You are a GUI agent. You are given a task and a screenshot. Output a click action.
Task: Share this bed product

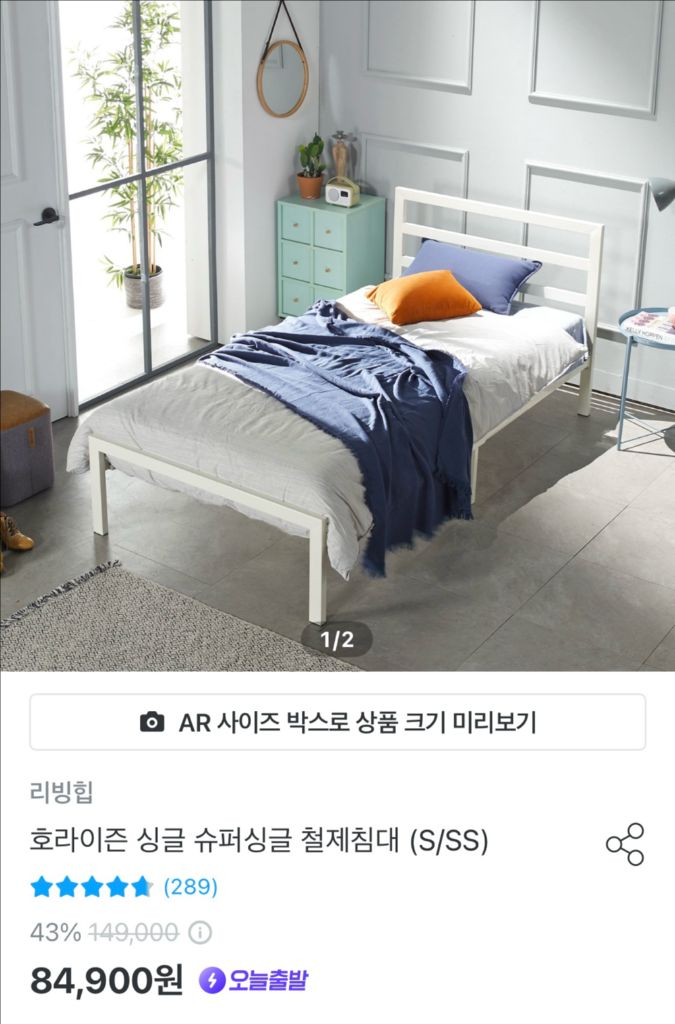coord(625,844)
